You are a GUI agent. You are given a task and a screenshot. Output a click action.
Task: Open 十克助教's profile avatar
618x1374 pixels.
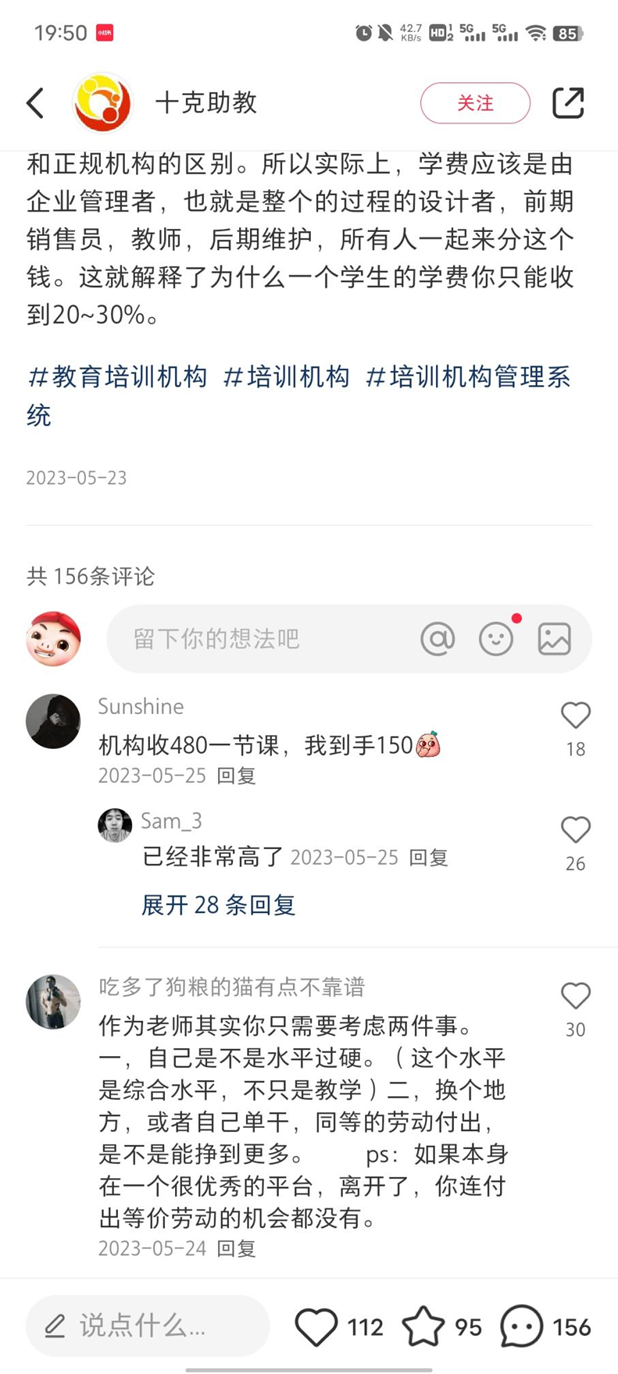[x=102, y=102]
